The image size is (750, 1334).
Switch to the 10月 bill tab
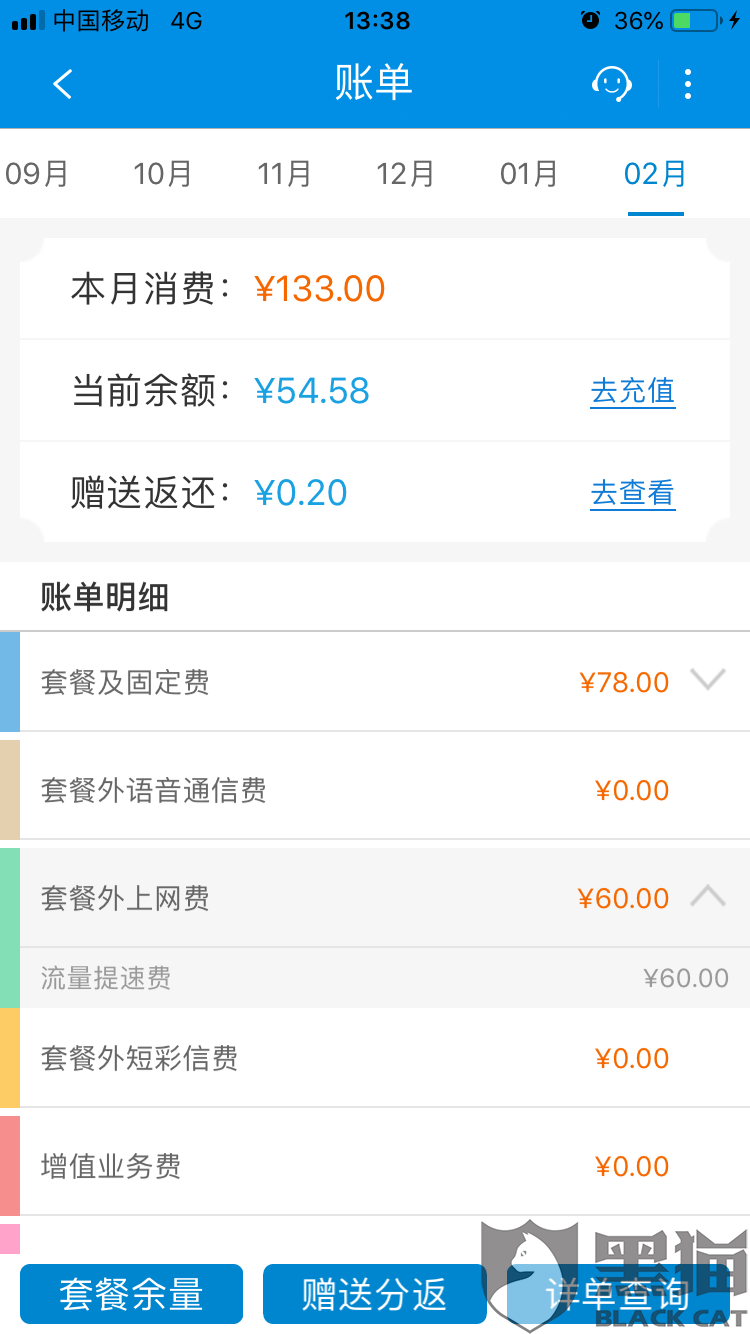click(162, 174)
